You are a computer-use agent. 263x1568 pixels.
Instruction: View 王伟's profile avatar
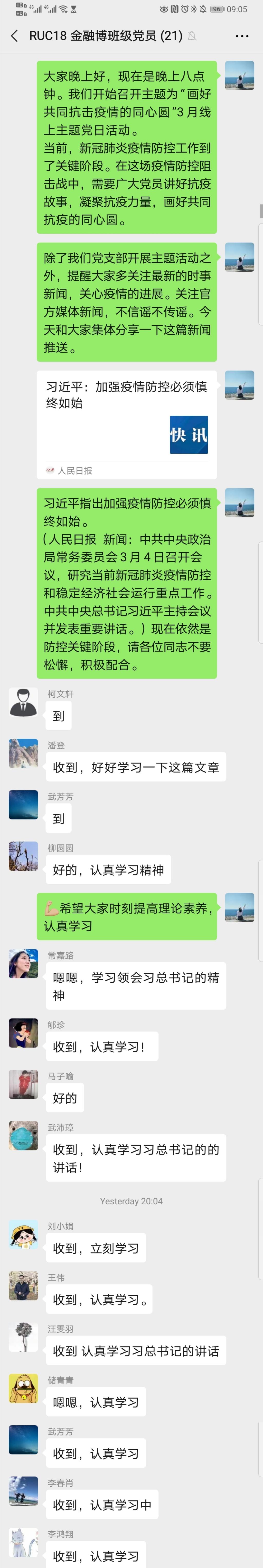click(x=23, y=1285)
